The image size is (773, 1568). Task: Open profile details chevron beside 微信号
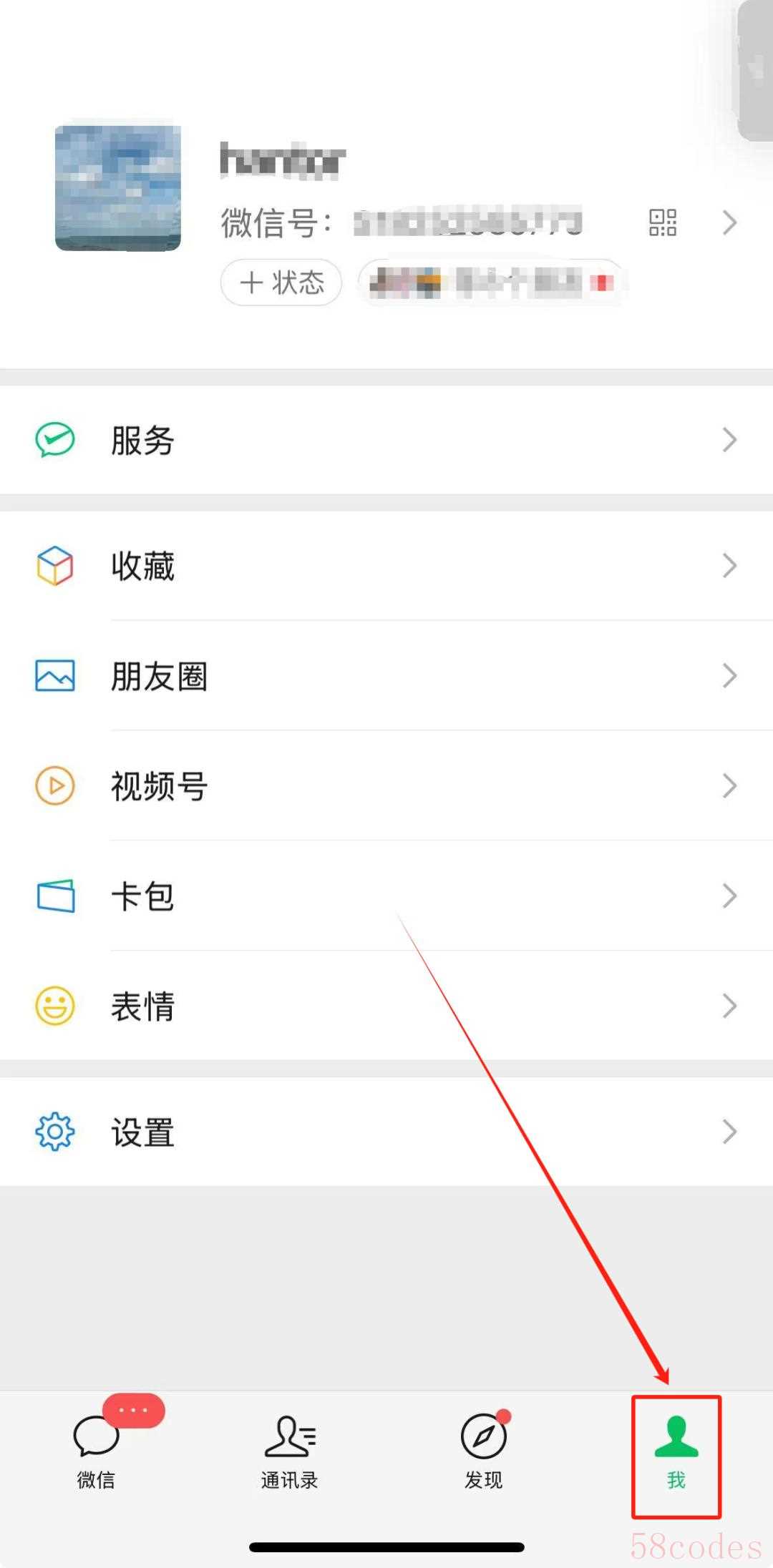[x=729, y=222]
